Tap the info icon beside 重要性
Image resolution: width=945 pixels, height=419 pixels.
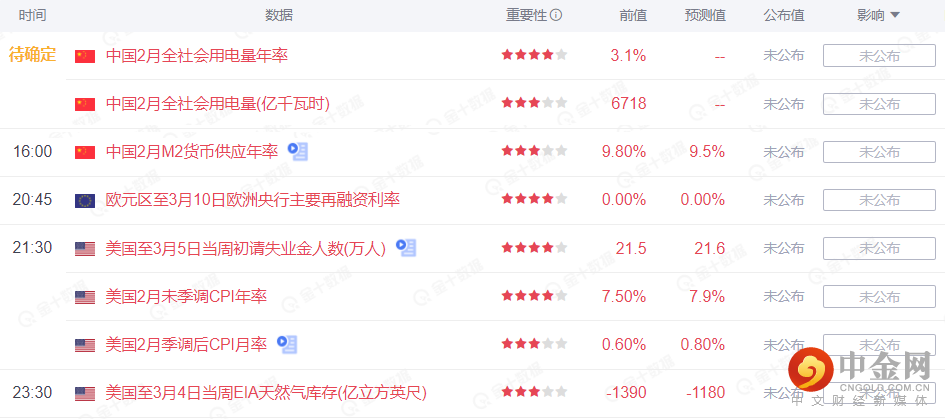556,15
